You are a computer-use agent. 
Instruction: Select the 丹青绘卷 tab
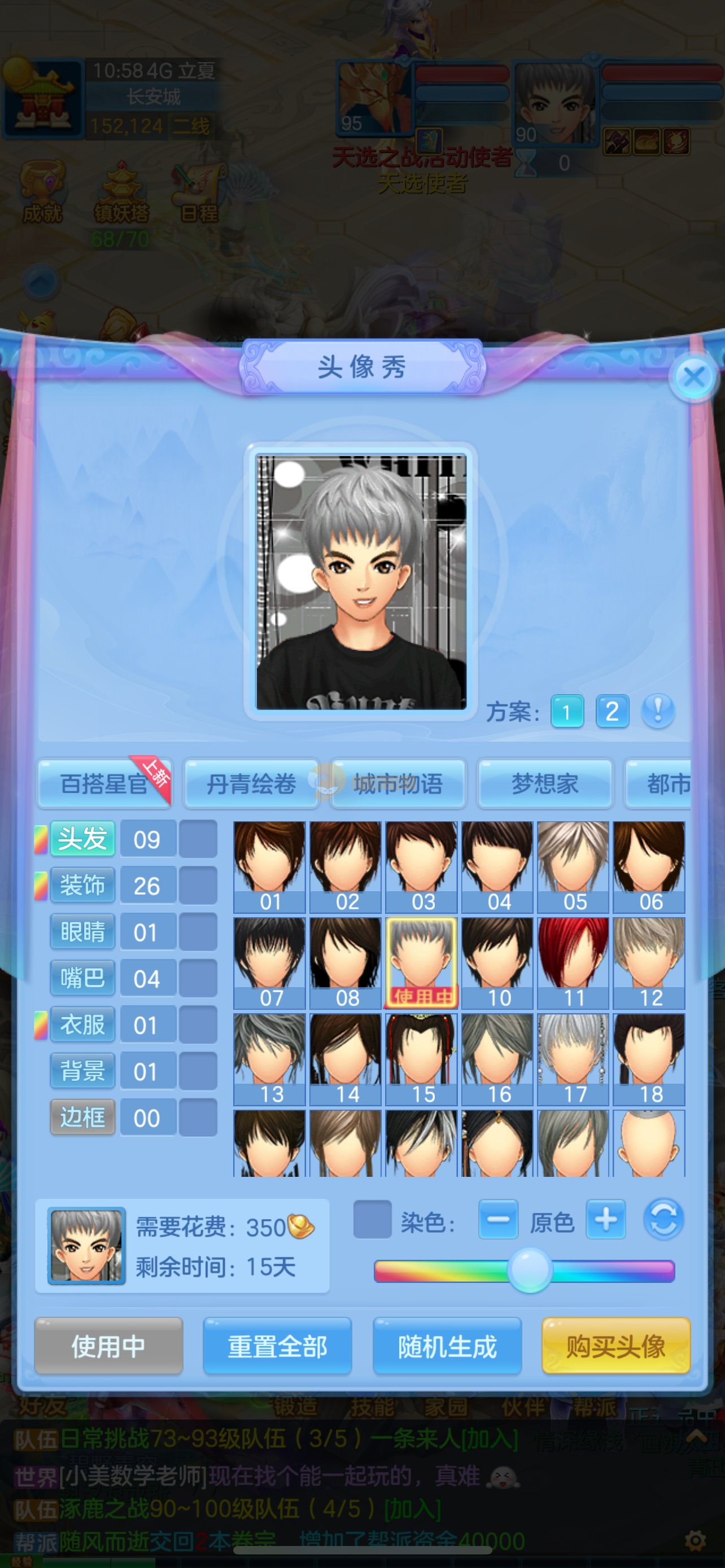coord(251,784)
